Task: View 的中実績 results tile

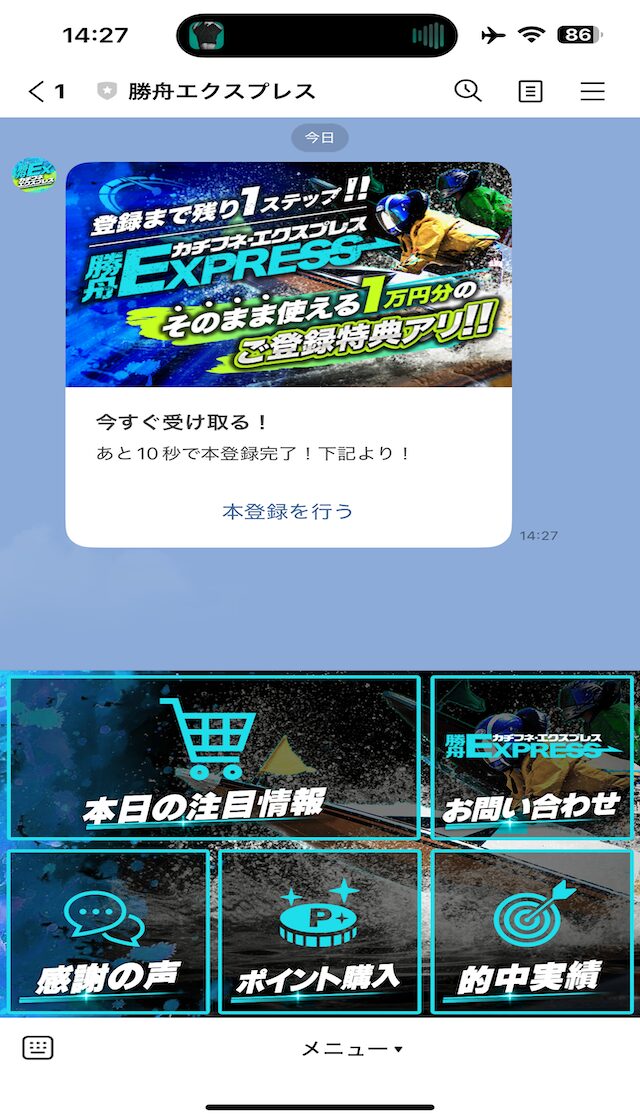Action: 532,931
